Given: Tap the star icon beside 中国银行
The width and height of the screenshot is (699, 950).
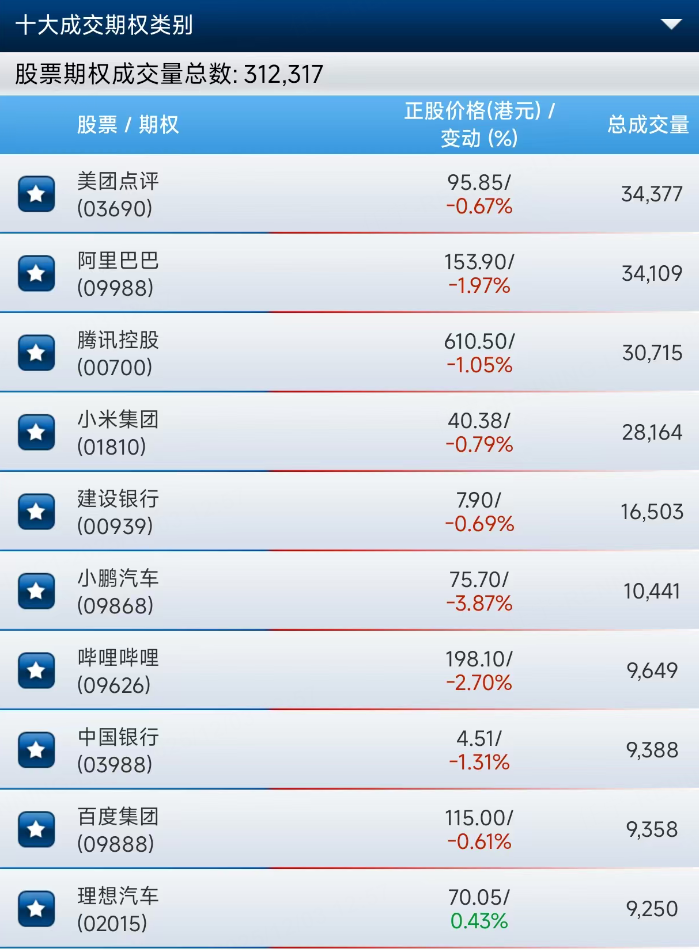Looking at the screenshot, I should click(x=36, y=750).
